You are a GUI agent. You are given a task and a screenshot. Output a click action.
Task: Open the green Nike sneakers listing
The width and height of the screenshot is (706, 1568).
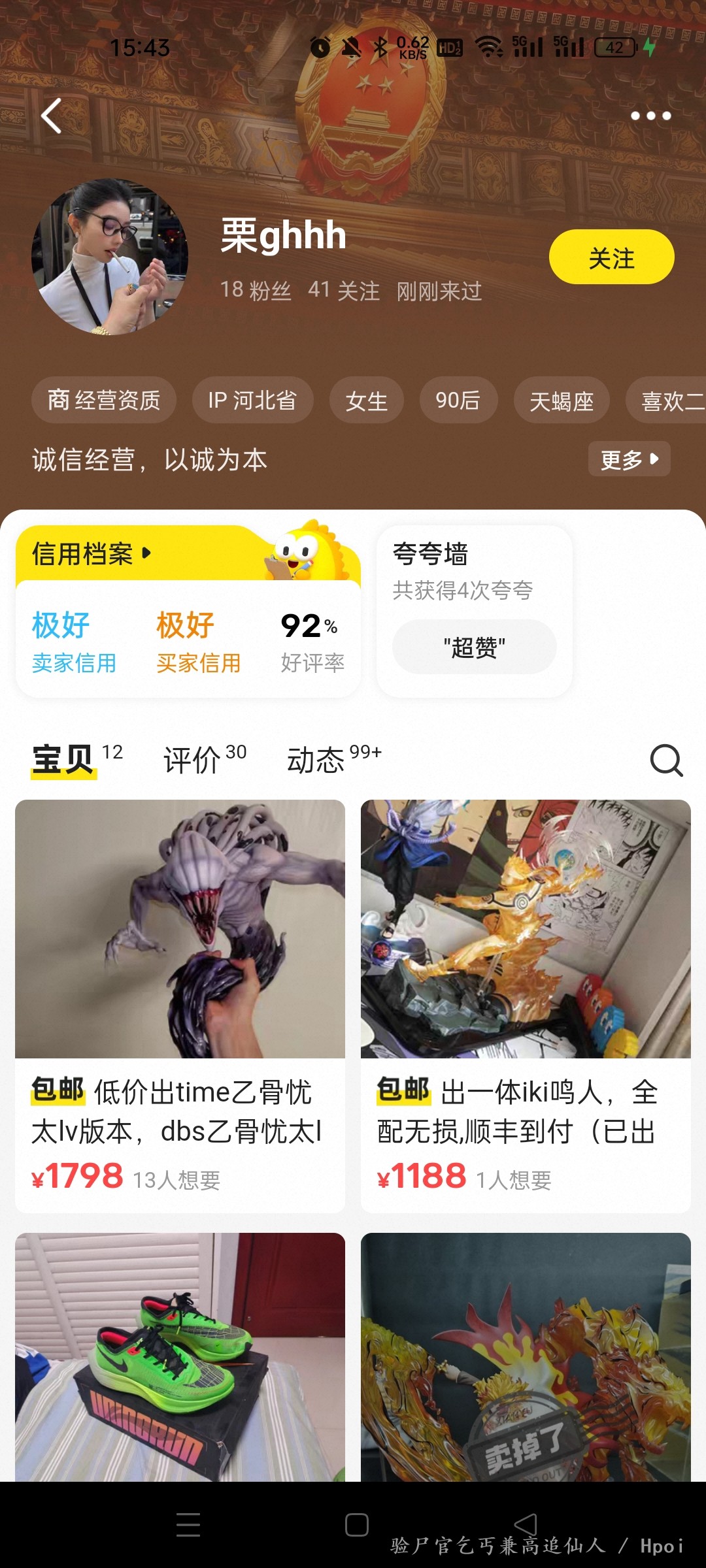coord(180,1359)
